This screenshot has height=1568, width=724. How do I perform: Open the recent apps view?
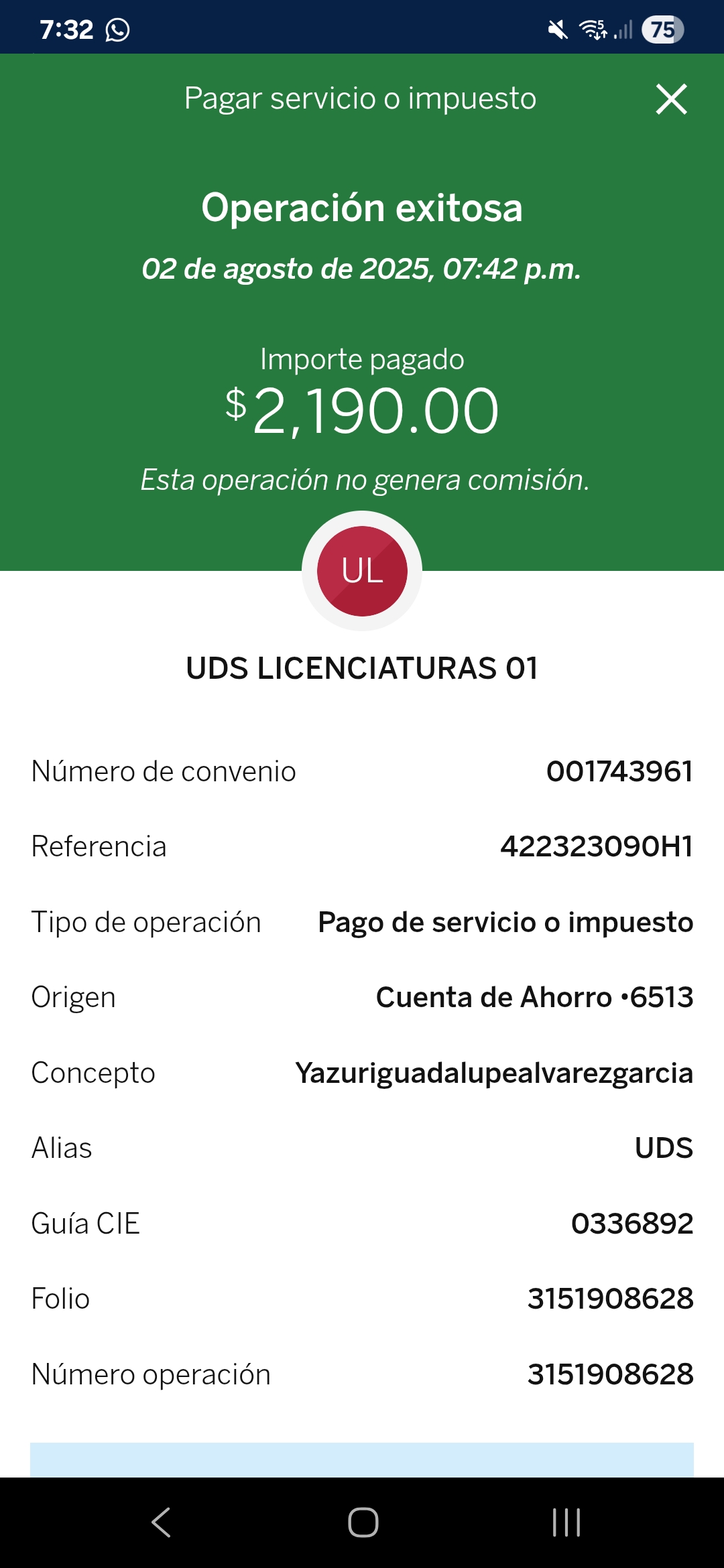pyautogui.click(x=566, y=1522)
